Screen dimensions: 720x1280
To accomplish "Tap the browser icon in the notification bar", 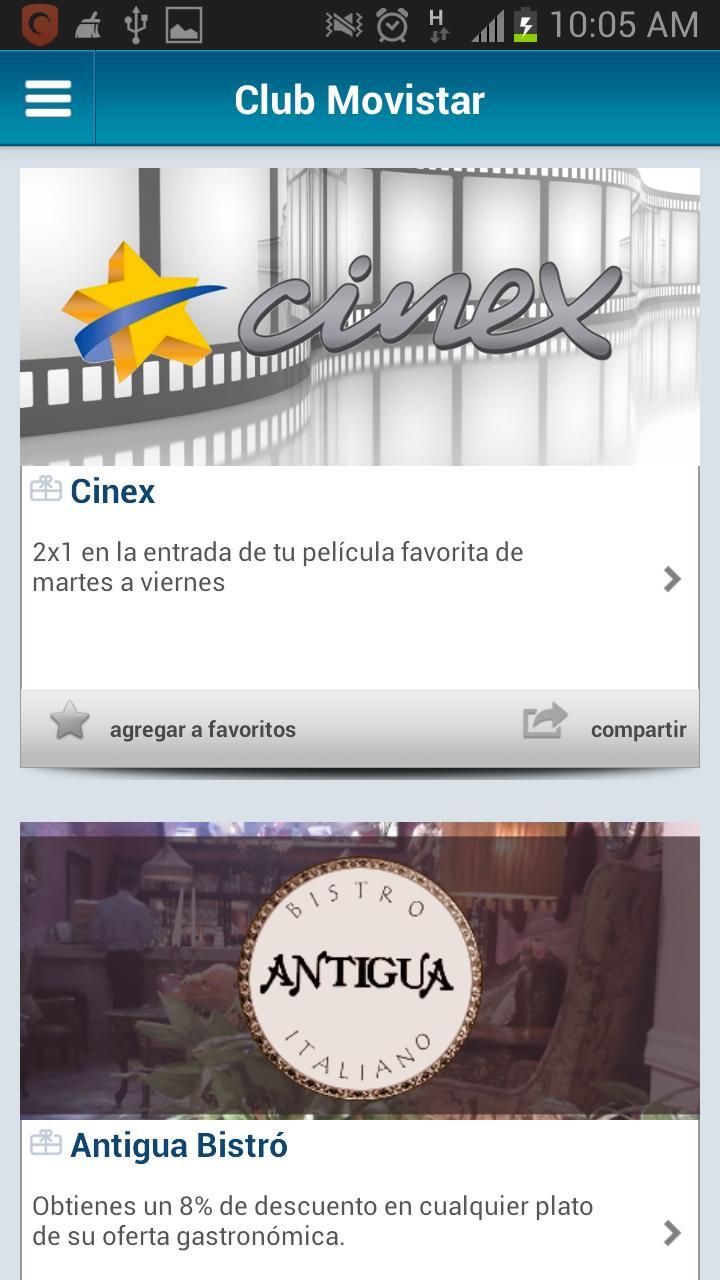I will pyautogui.click(x=39, y=22).
